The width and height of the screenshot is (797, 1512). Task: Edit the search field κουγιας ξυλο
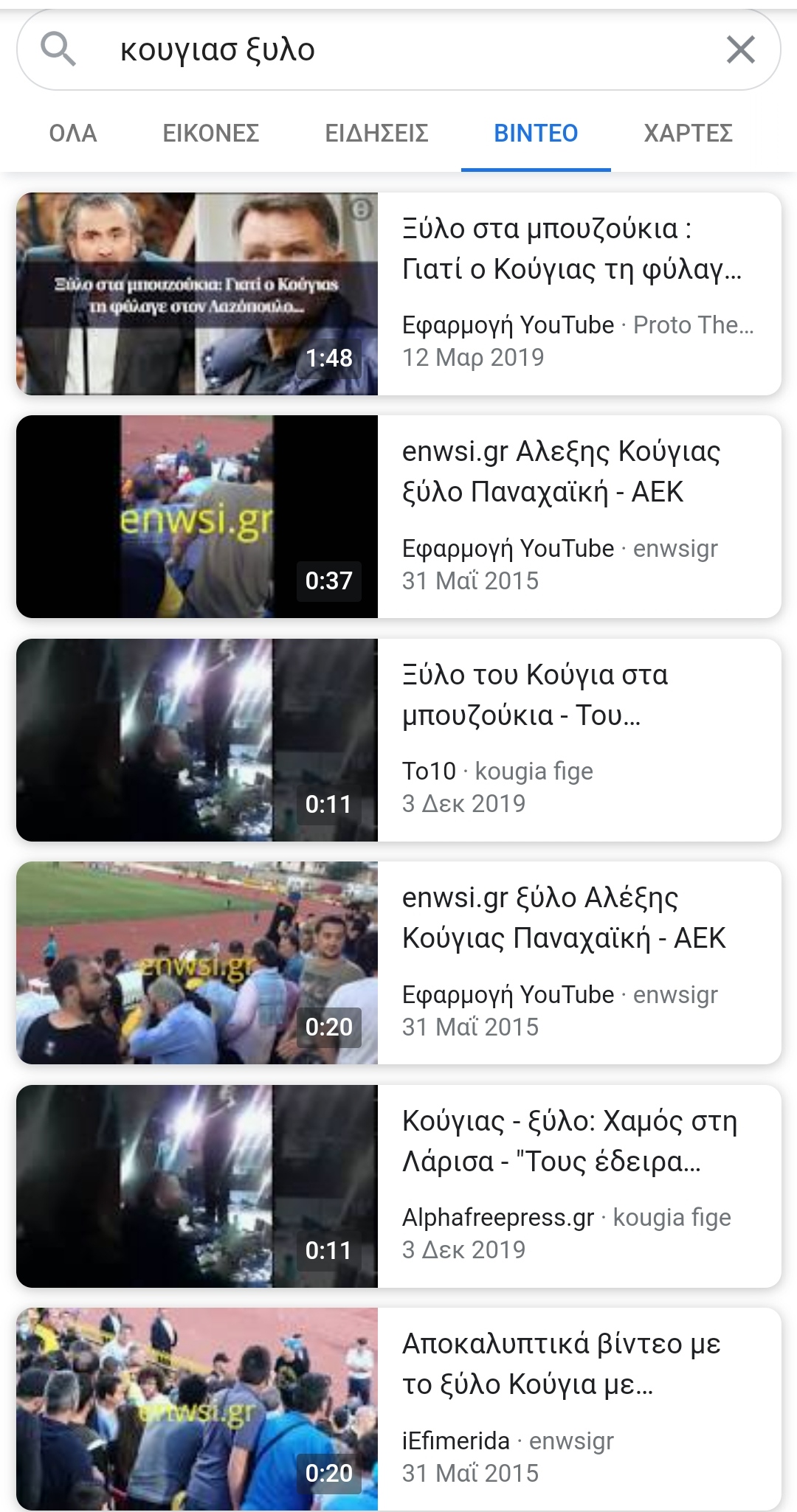tap(398, 50)
